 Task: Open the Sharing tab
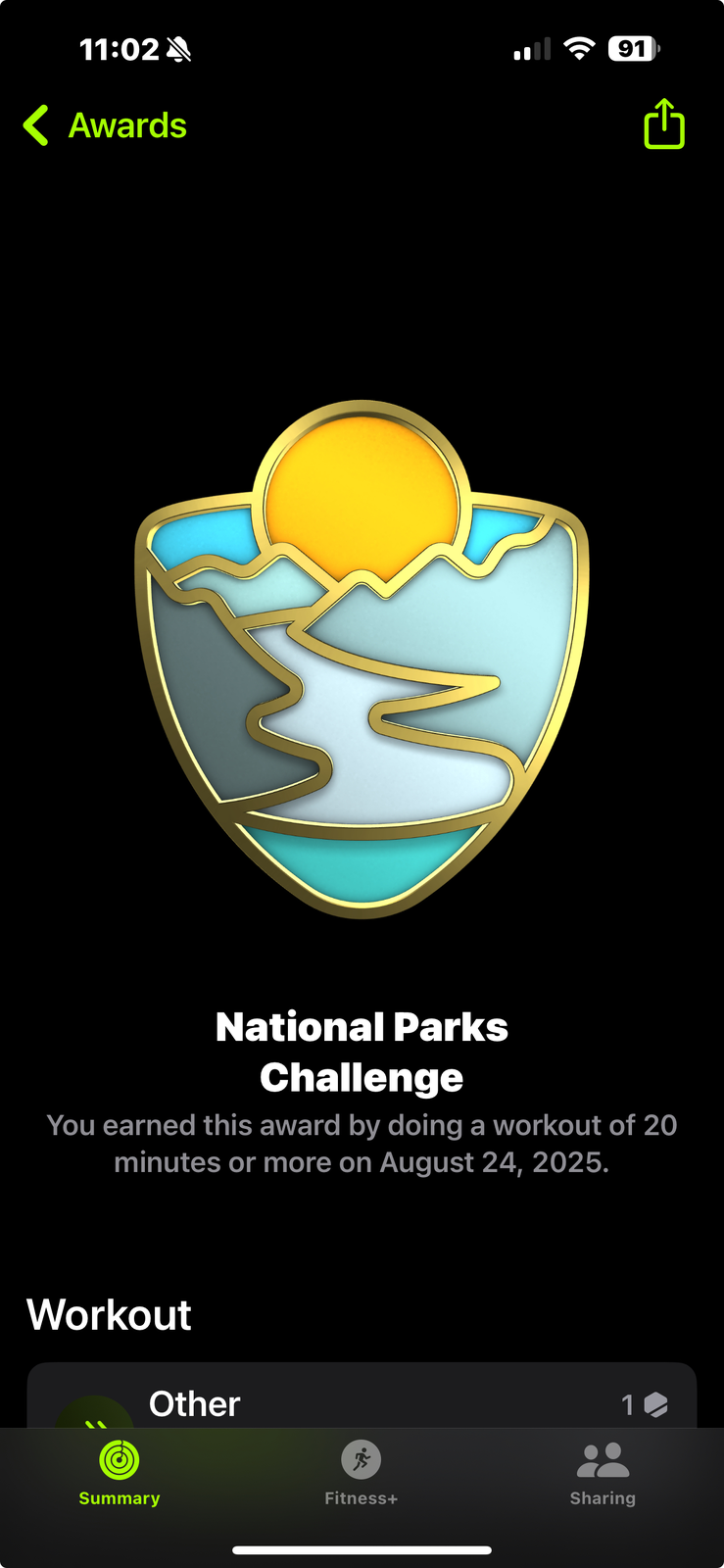pyautogui.click(x=603, y=1472)
